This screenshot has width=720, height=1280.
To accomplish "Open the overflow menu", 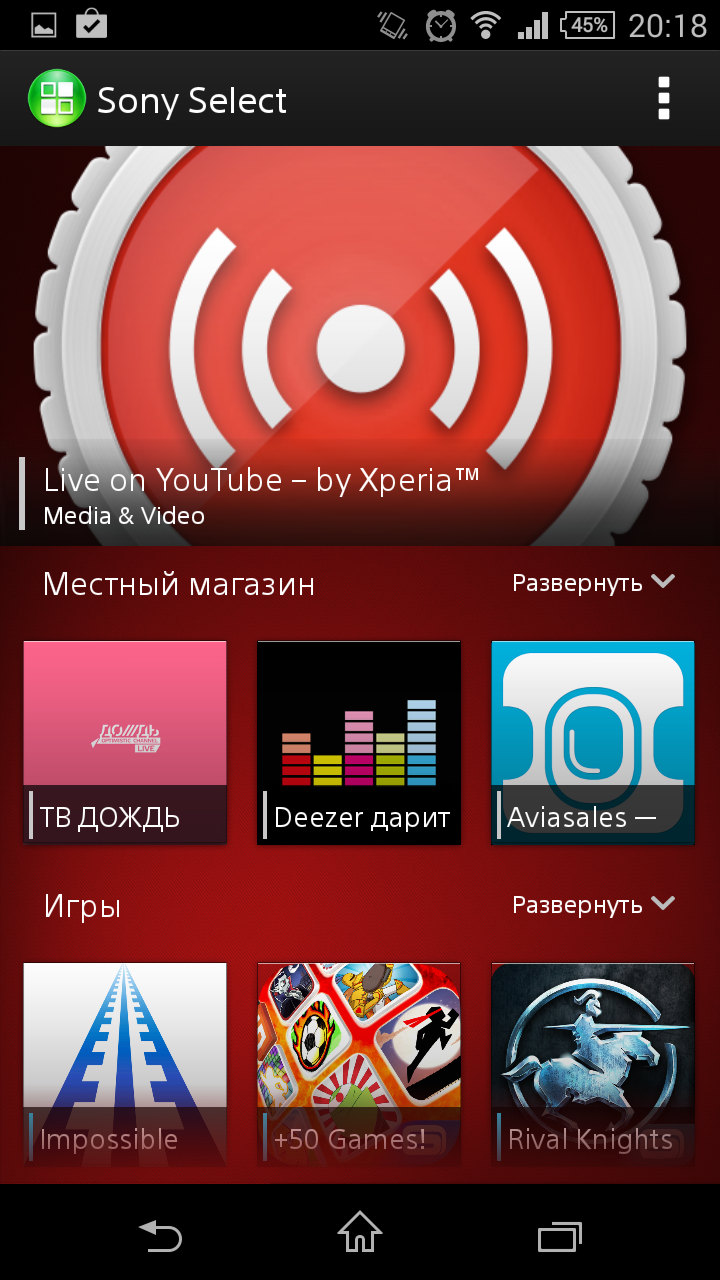I will [663, 98].
